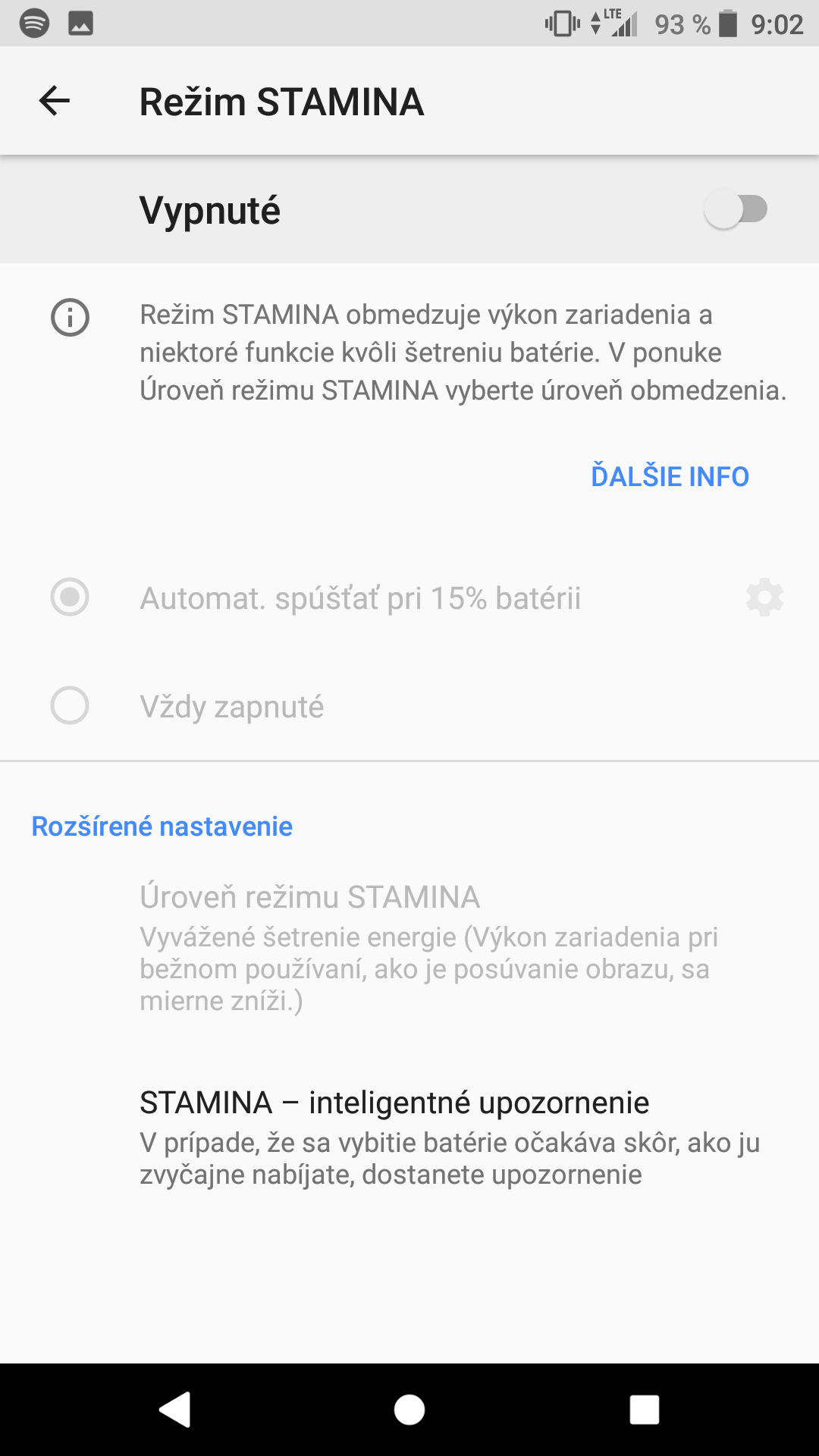The width and height of the screenshot is (819, 1456).
Task: Open the ĎALŠIE INFO link
Action: pos(670,476)
